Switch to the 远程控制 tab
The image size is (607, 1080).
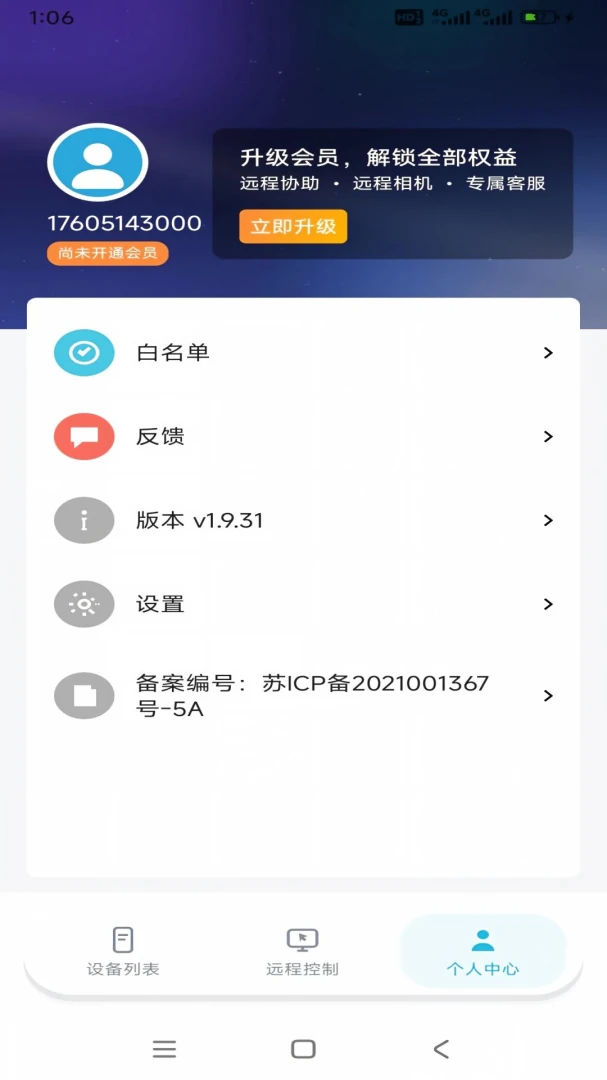(302, 952)
